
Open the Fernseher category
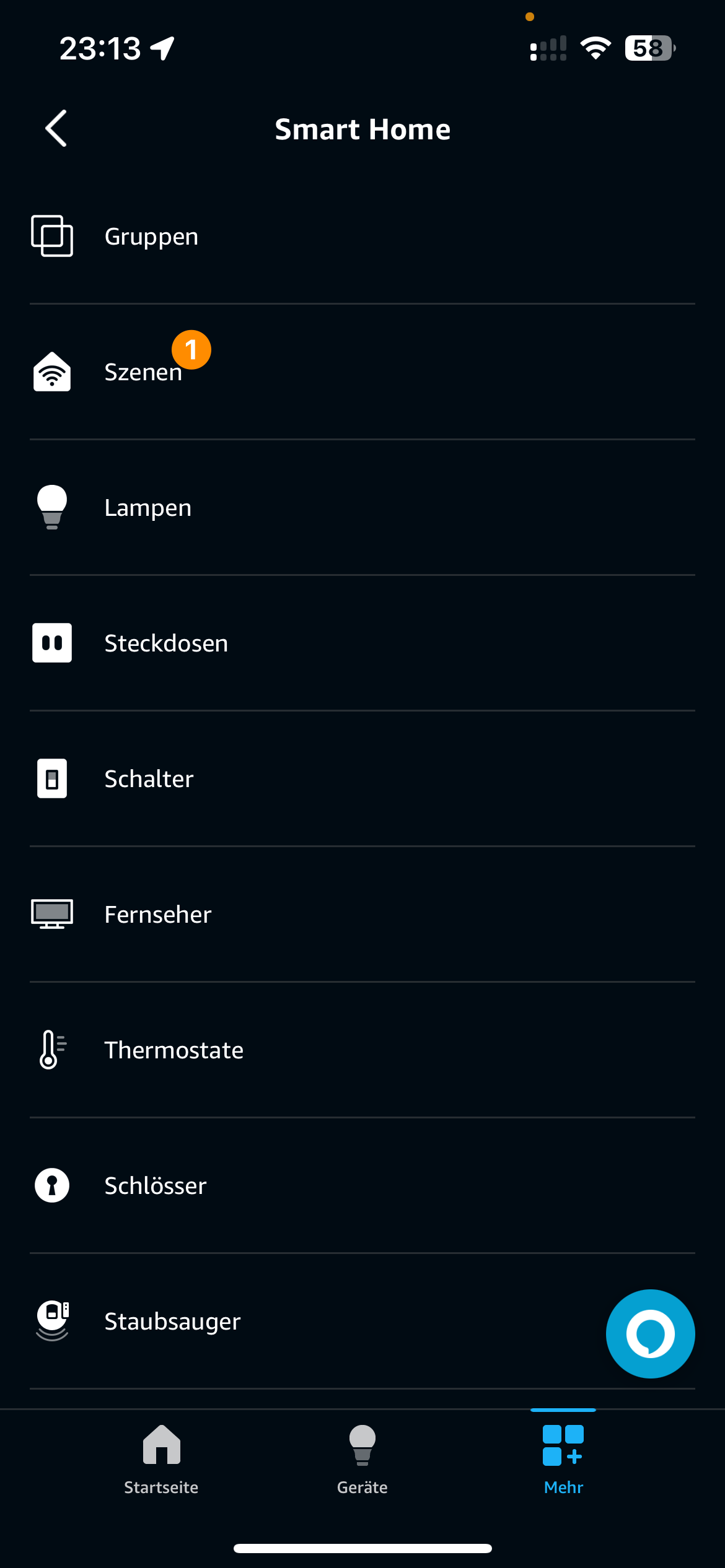362,914
